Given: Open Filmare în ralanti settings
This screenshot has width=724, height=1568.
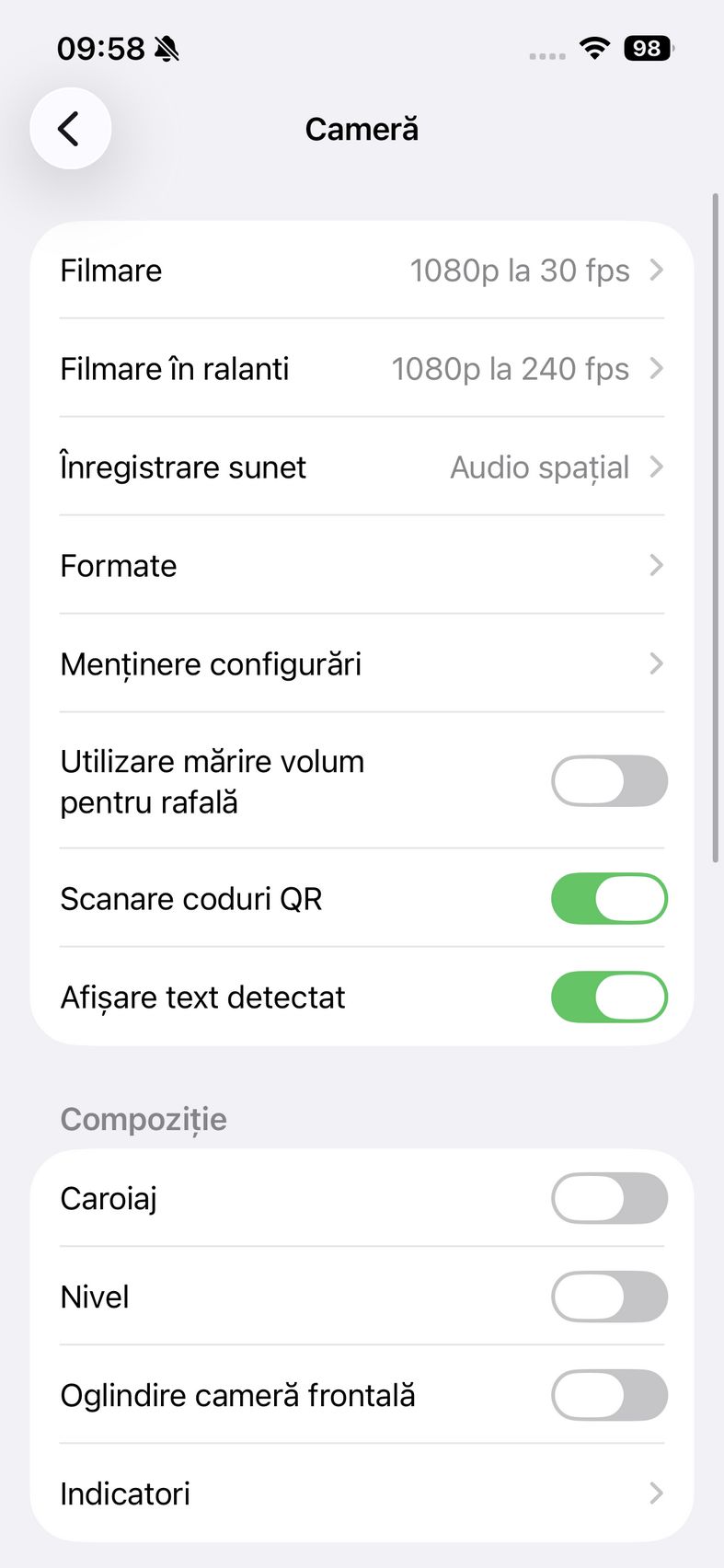Looking at the screenshot, I should pos(362,369).
